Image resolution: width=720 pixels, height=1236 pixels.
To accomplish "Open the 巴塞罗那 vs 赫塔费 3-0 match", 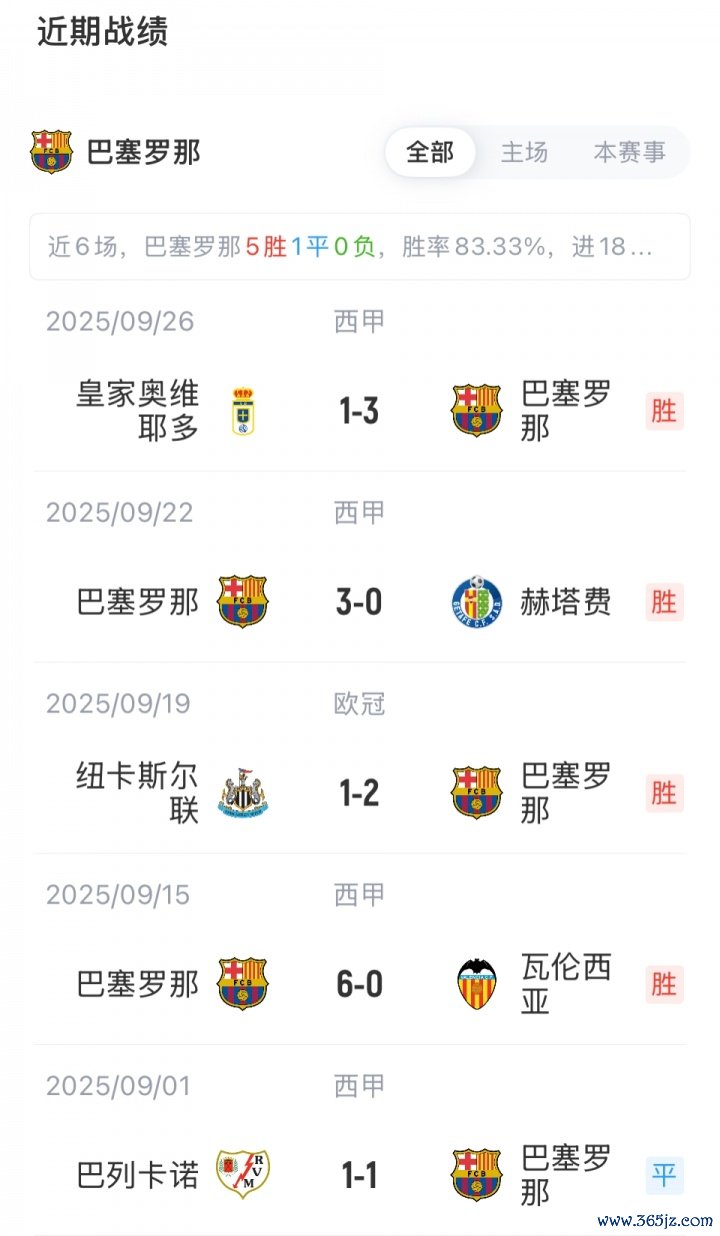I will (359, 602).
